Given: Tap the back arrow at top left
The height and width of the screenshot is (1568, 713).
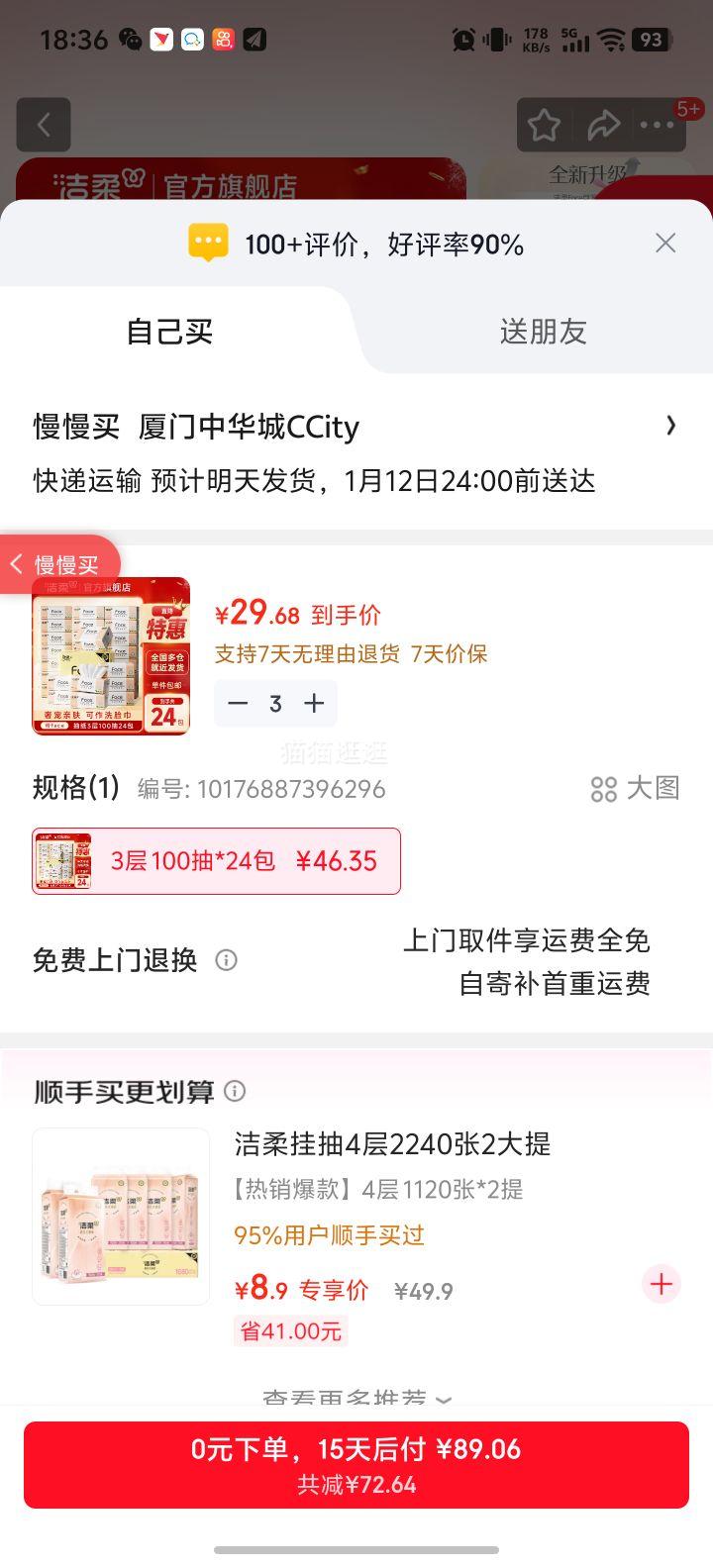Looking at the screenshot, I should 43,126.
